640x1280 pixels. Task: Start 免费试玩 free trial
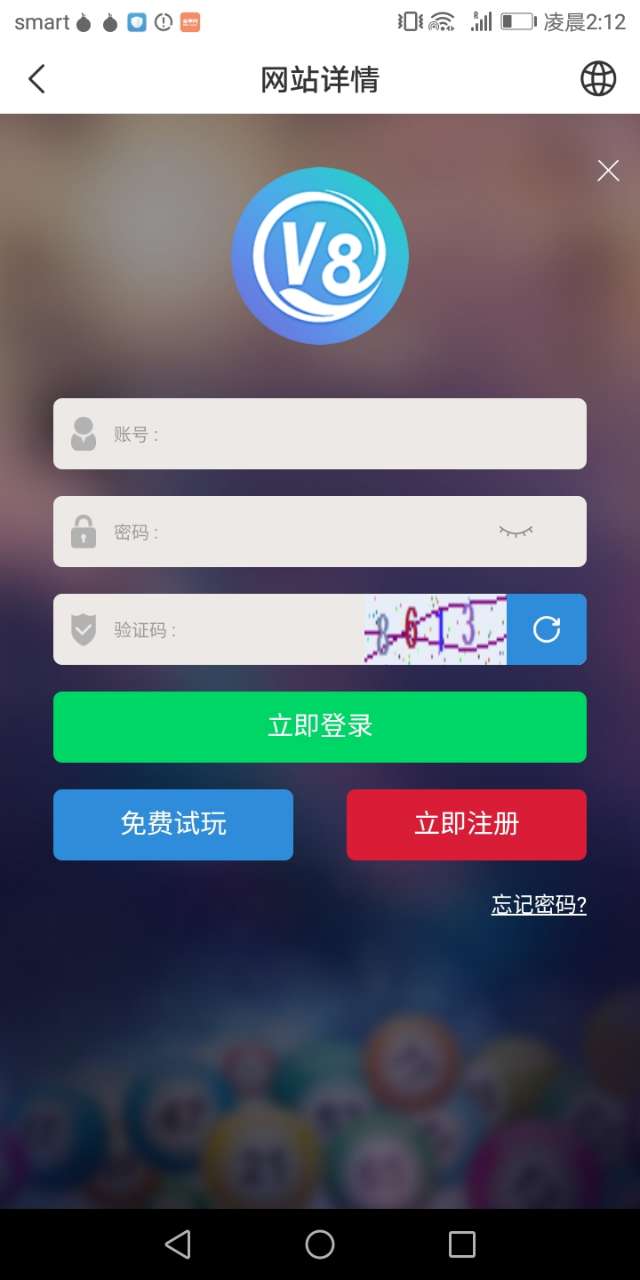point(173,825)
